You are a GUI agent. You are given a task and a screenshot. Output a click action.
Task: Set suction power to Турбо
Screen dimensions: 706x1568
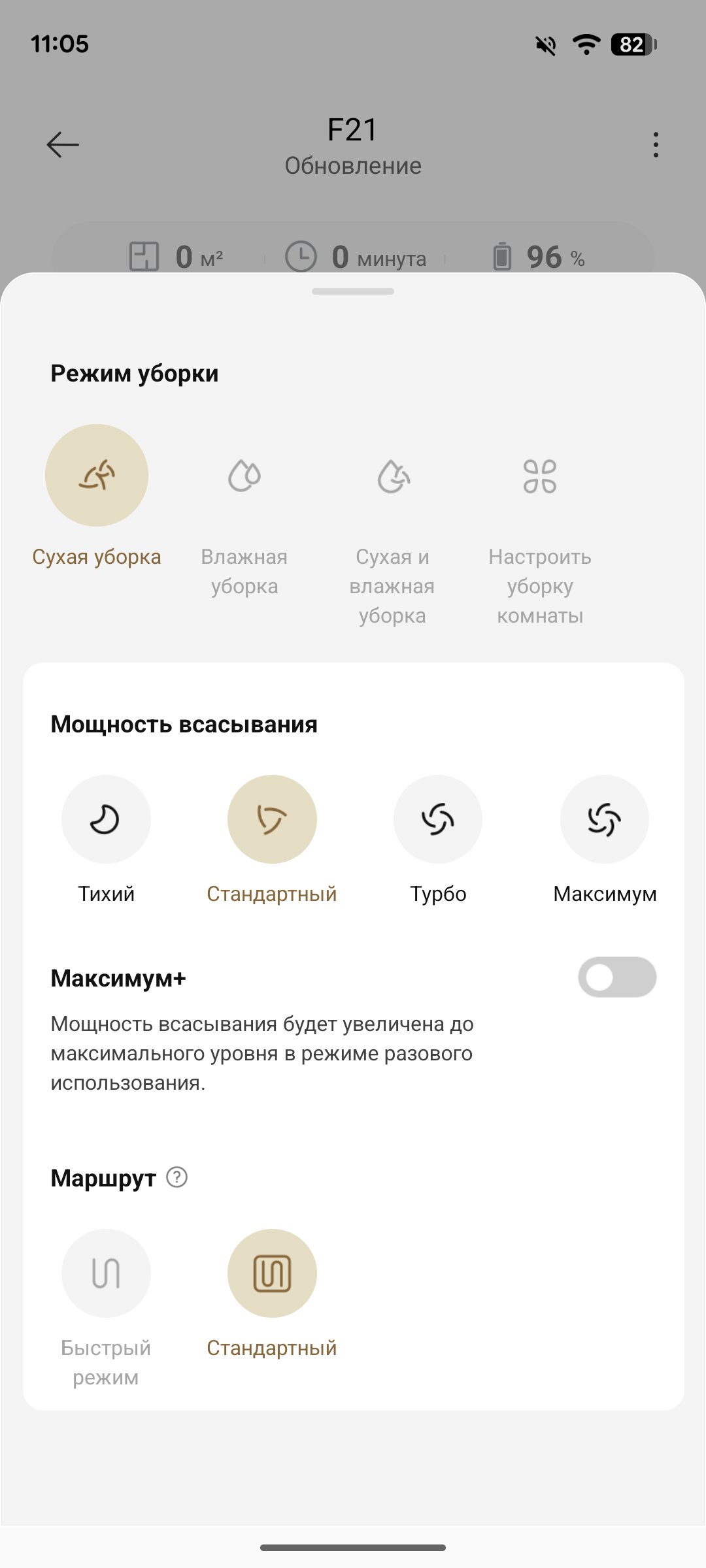point(438,819)
